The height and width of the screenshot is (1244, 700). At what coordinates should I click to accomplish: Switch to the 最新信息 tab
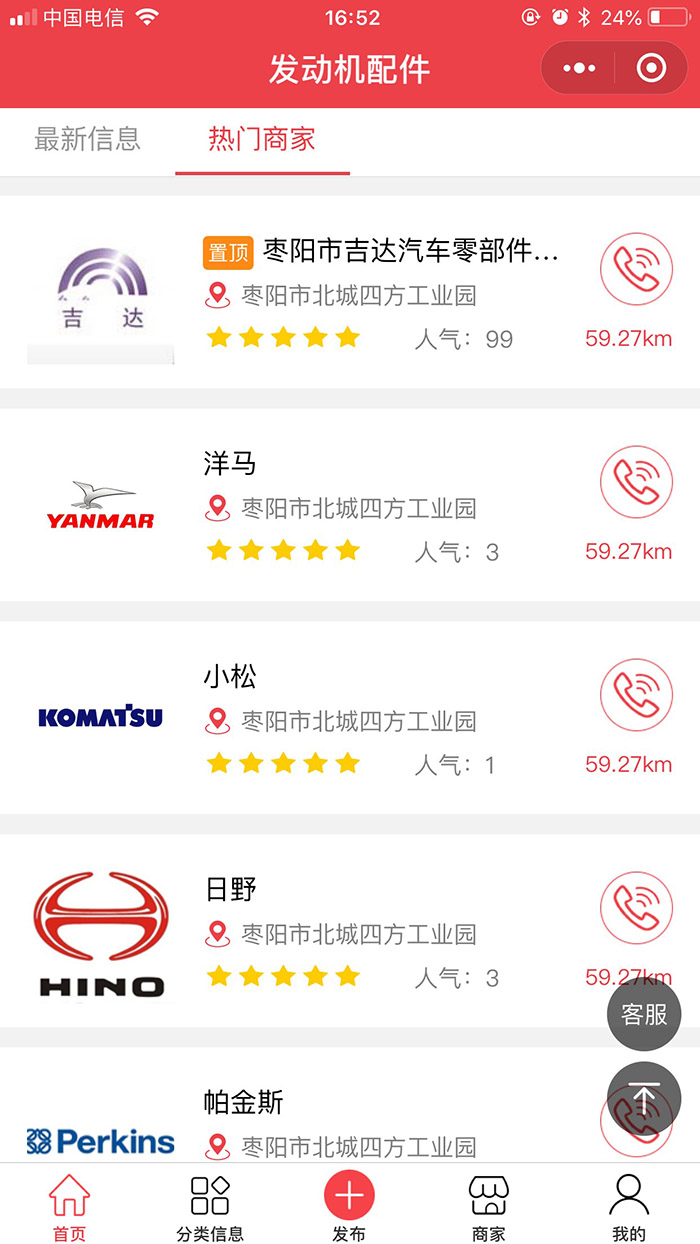[87, 139]
